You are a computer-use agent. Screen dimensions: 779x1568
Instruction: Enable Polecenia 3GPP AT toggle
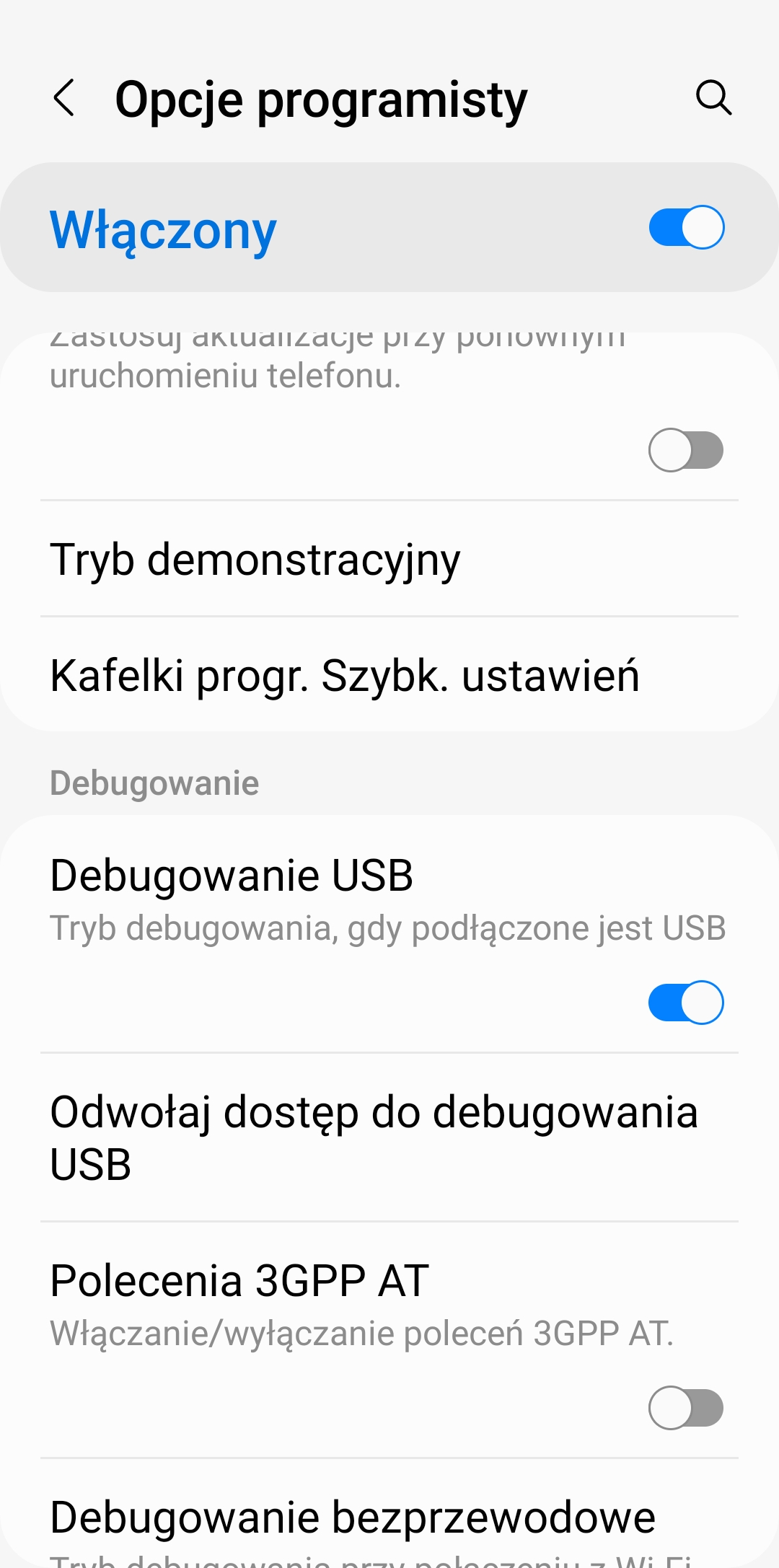[686, 1408]
